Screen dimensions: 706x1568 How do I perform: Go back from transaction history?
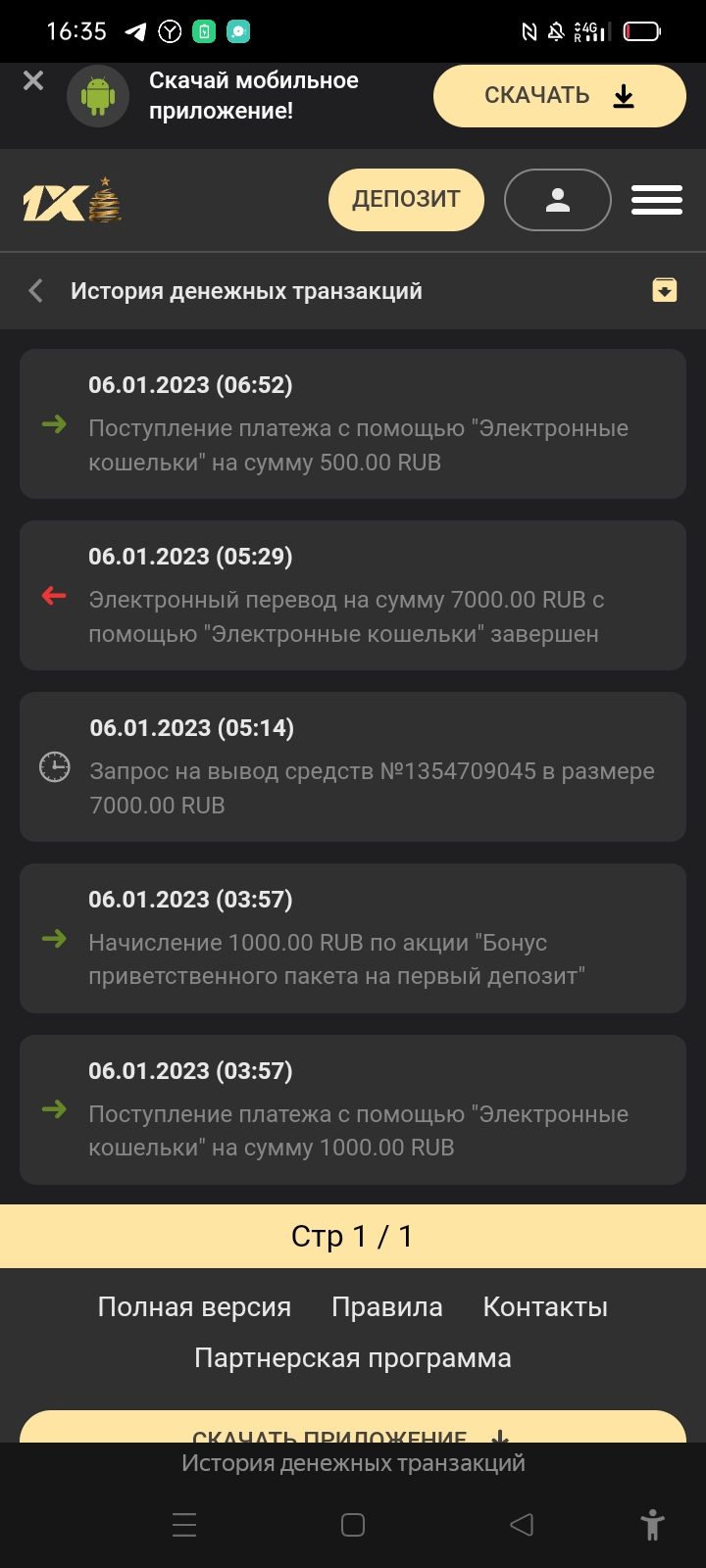coord(36,291)
